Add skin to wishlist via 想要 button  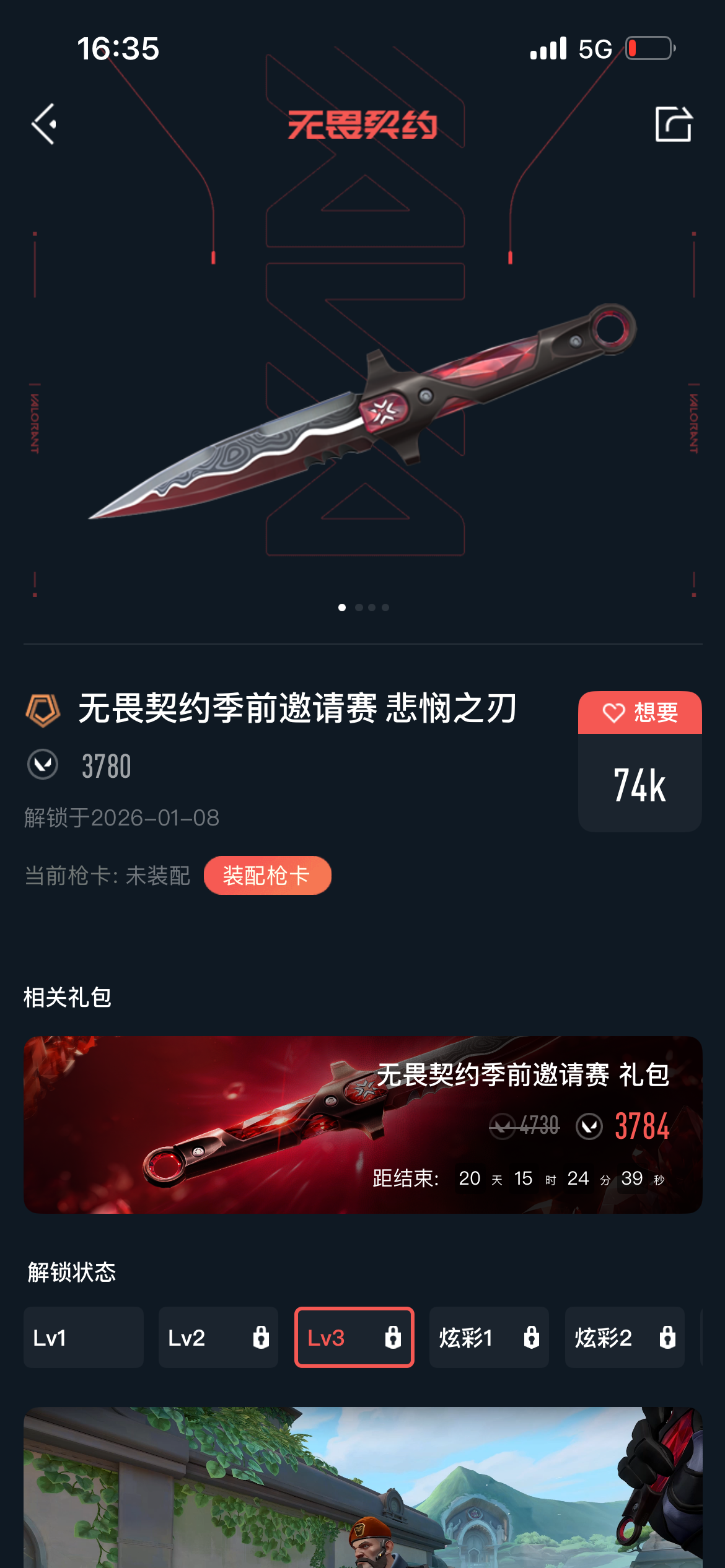tap(640, 713)
